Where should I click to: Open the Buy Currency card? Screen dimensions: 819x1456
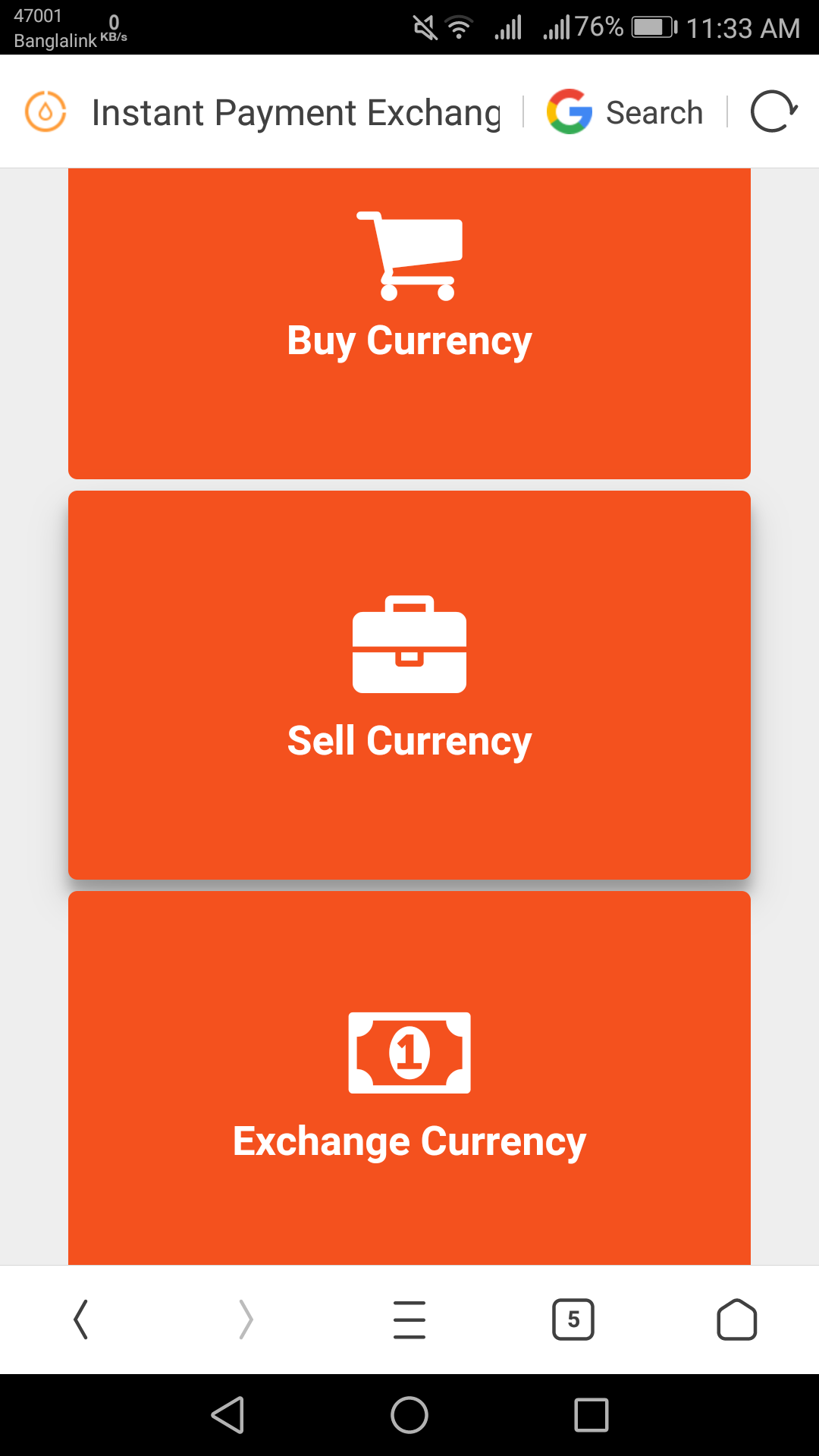coord(409,324)
